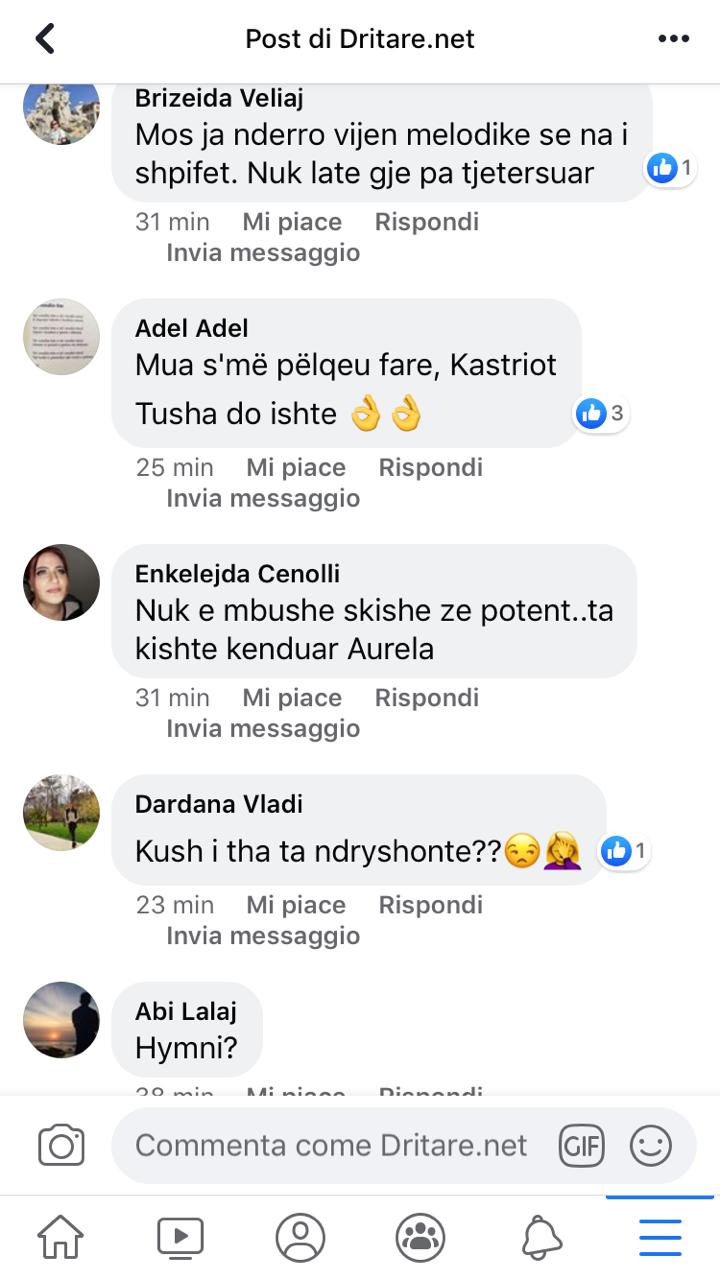View reactions on Adel Adel's comment
This screenshot has height=1280, width=720.
601,412
